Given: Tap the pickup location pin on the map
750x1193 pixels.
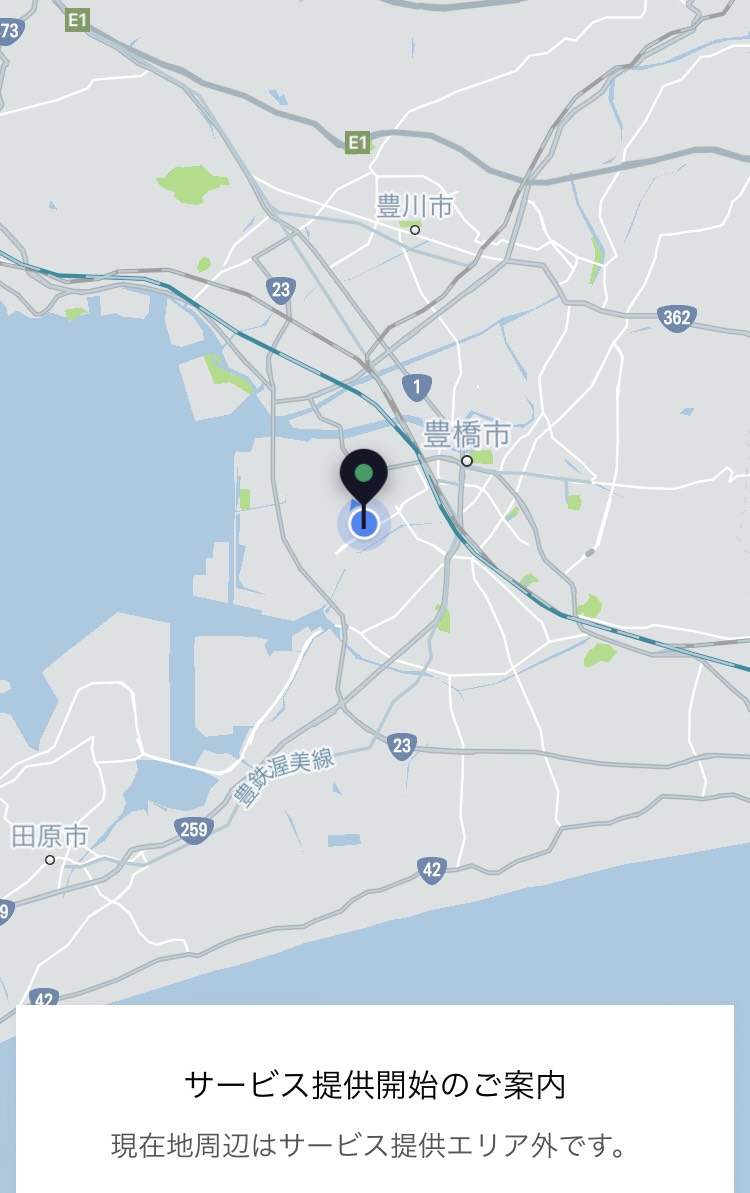Looking at the screenshot, I should (364, 476).
